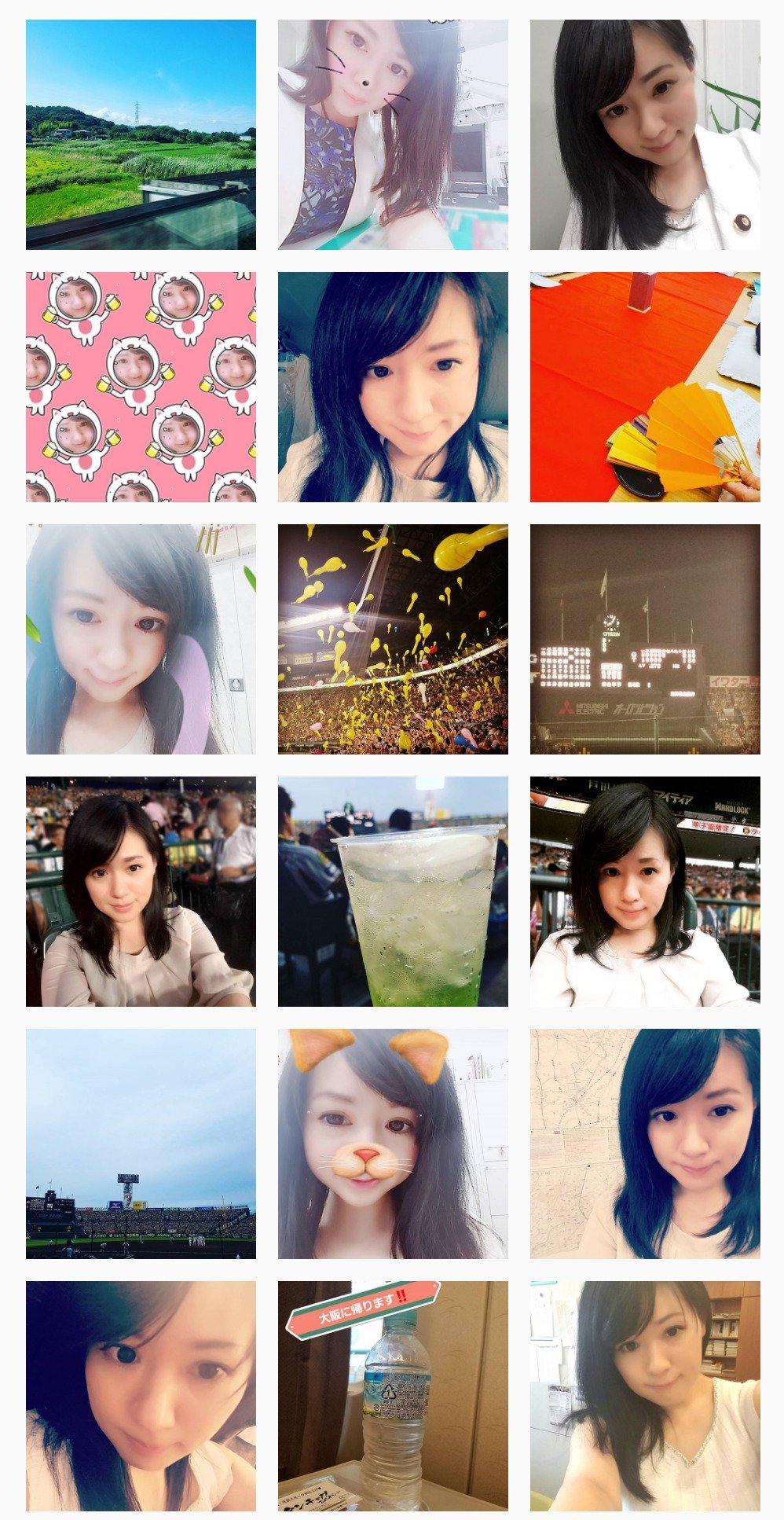Open the selfie beside the wall map
784x1520 pixels.
click(x=645, y=1144)
